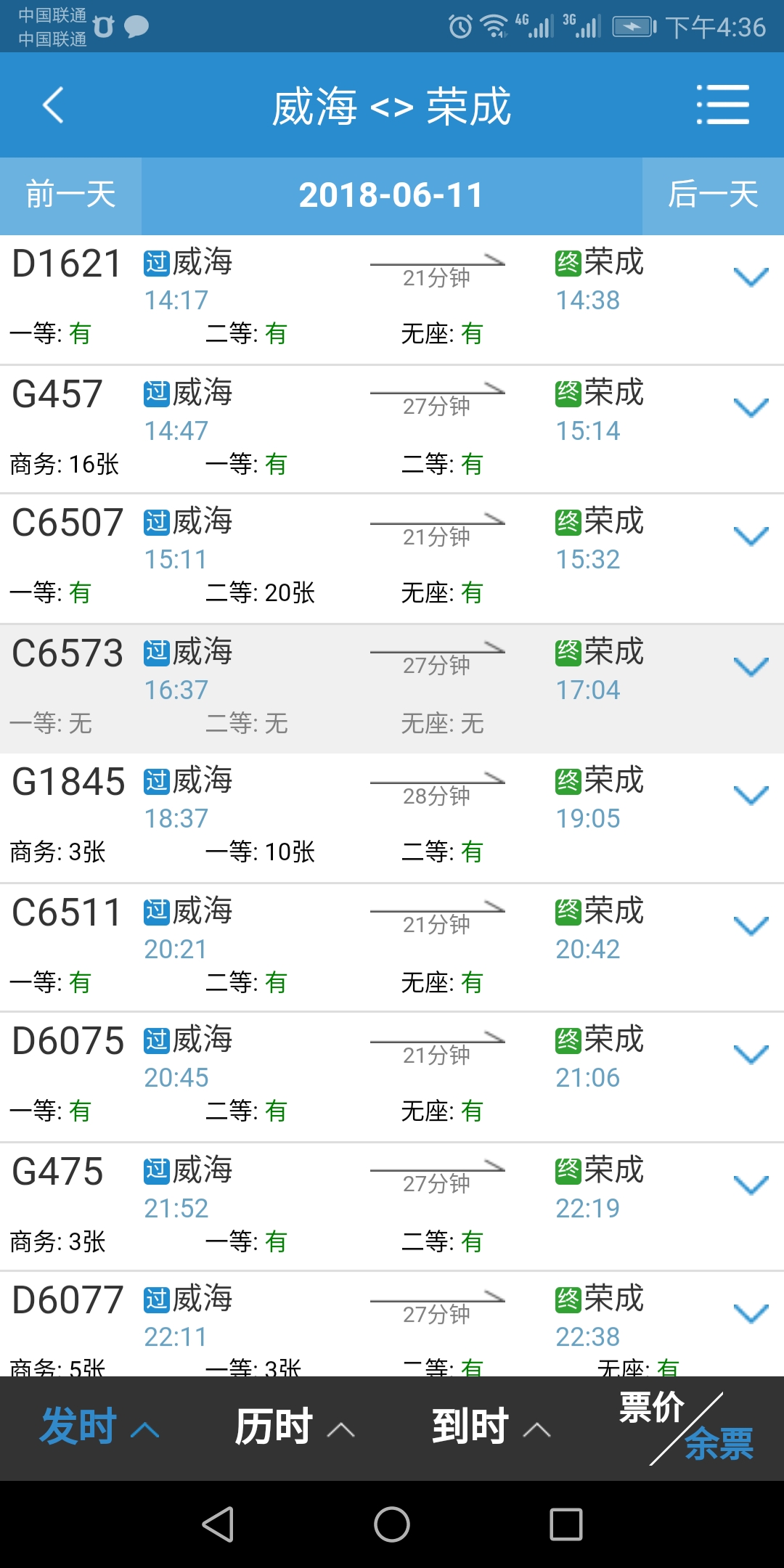
Task: Open date picker showing 2018-06-11
Action: pyautogui.click(x=391, y=195)
